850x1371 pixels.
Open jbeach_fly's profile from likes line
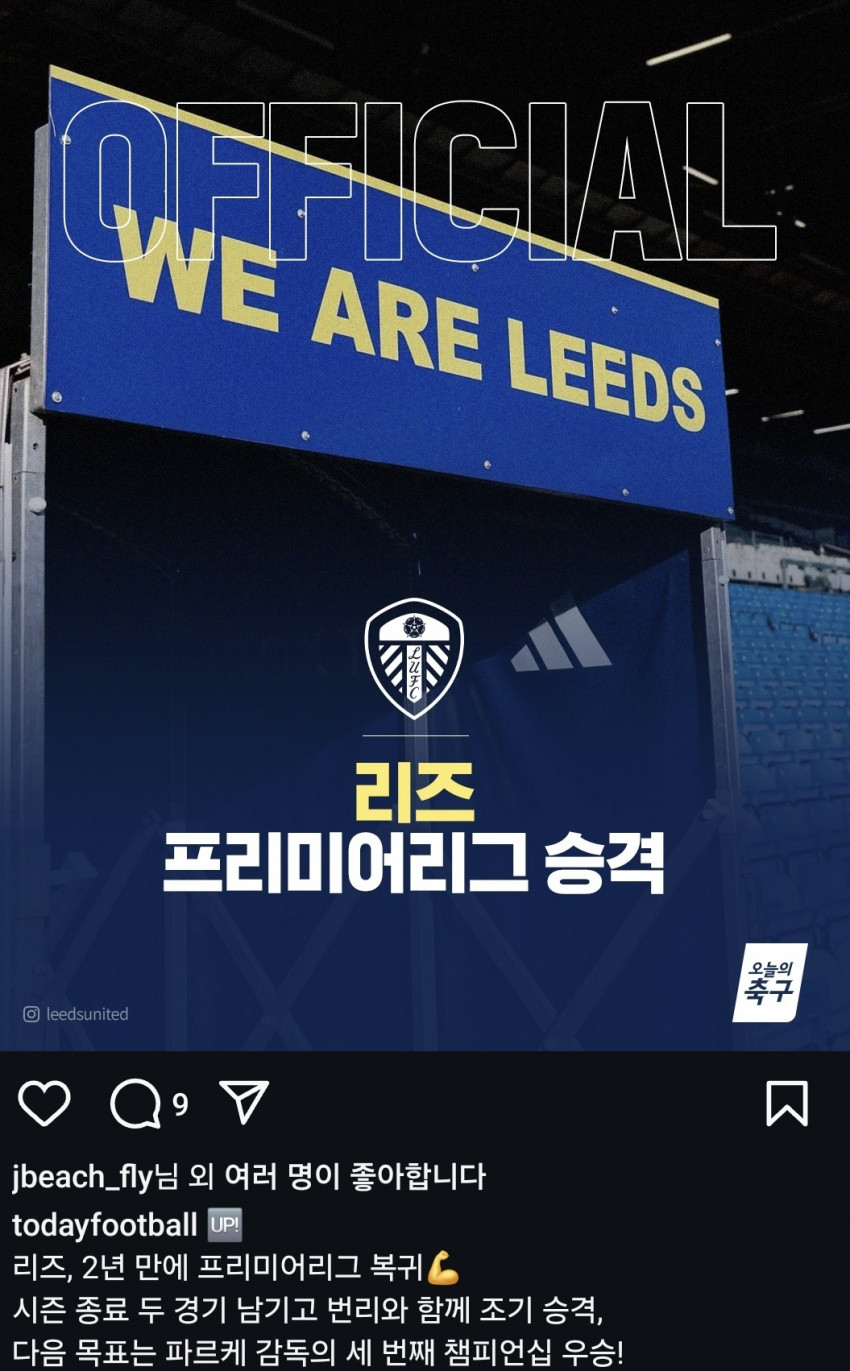click(82, 1176)
